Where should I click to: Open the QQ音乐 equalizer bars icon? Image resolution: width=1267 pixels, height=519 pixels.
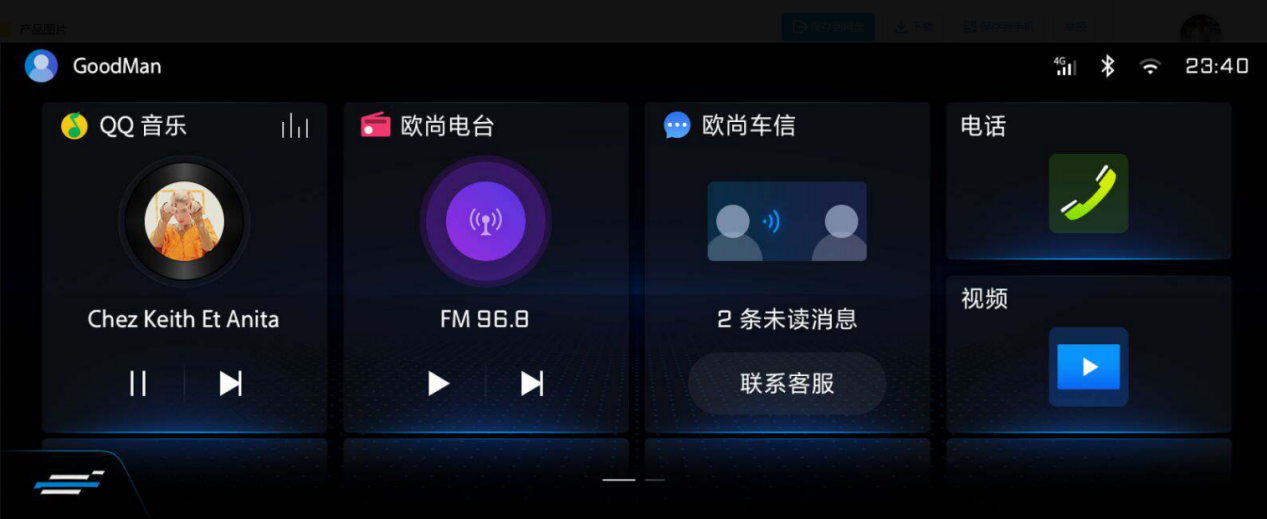[x=294, y=126]
